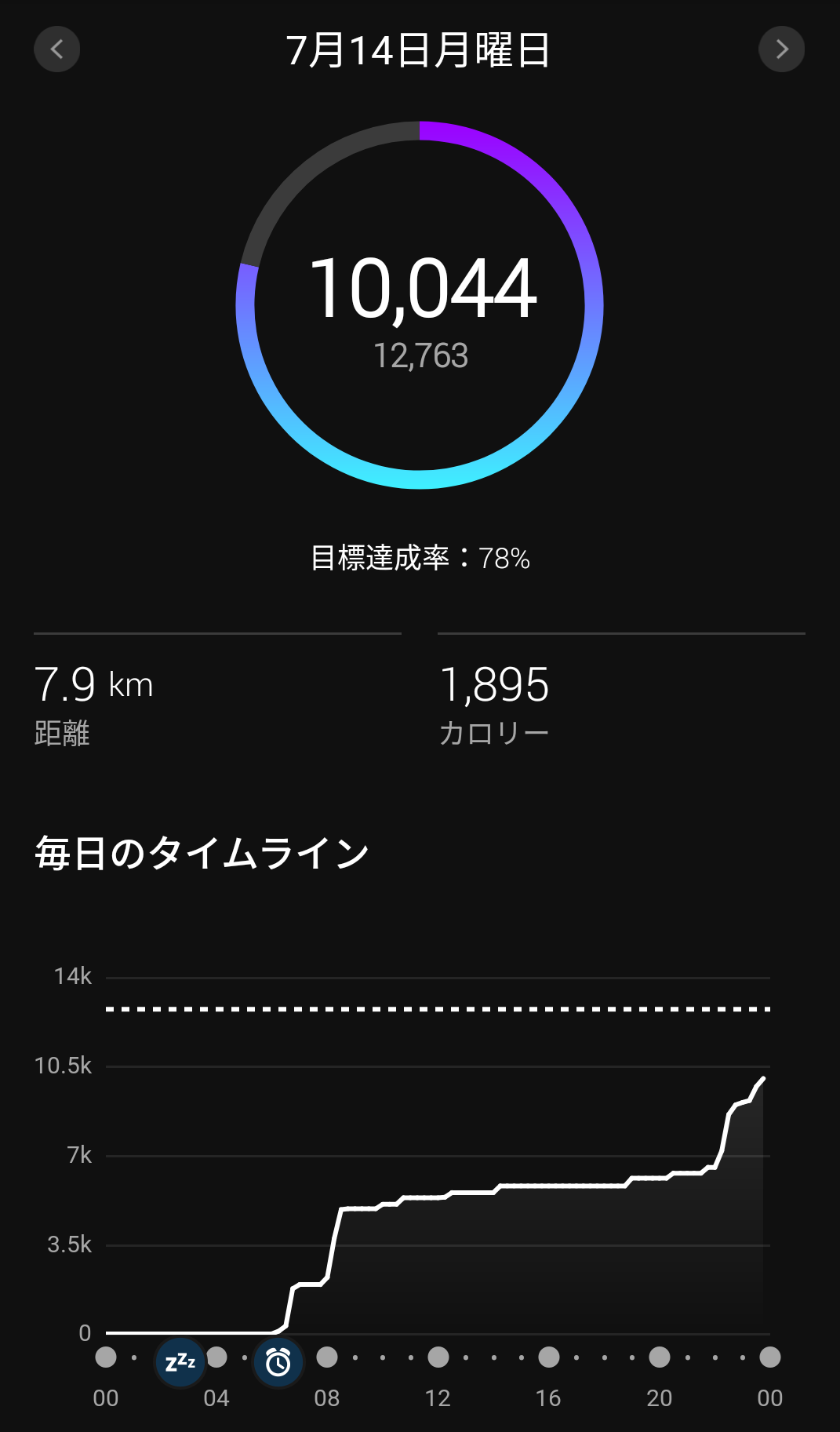
Task: Tap the sleep marker on timeline
Action: click(x=180, y=1361)
